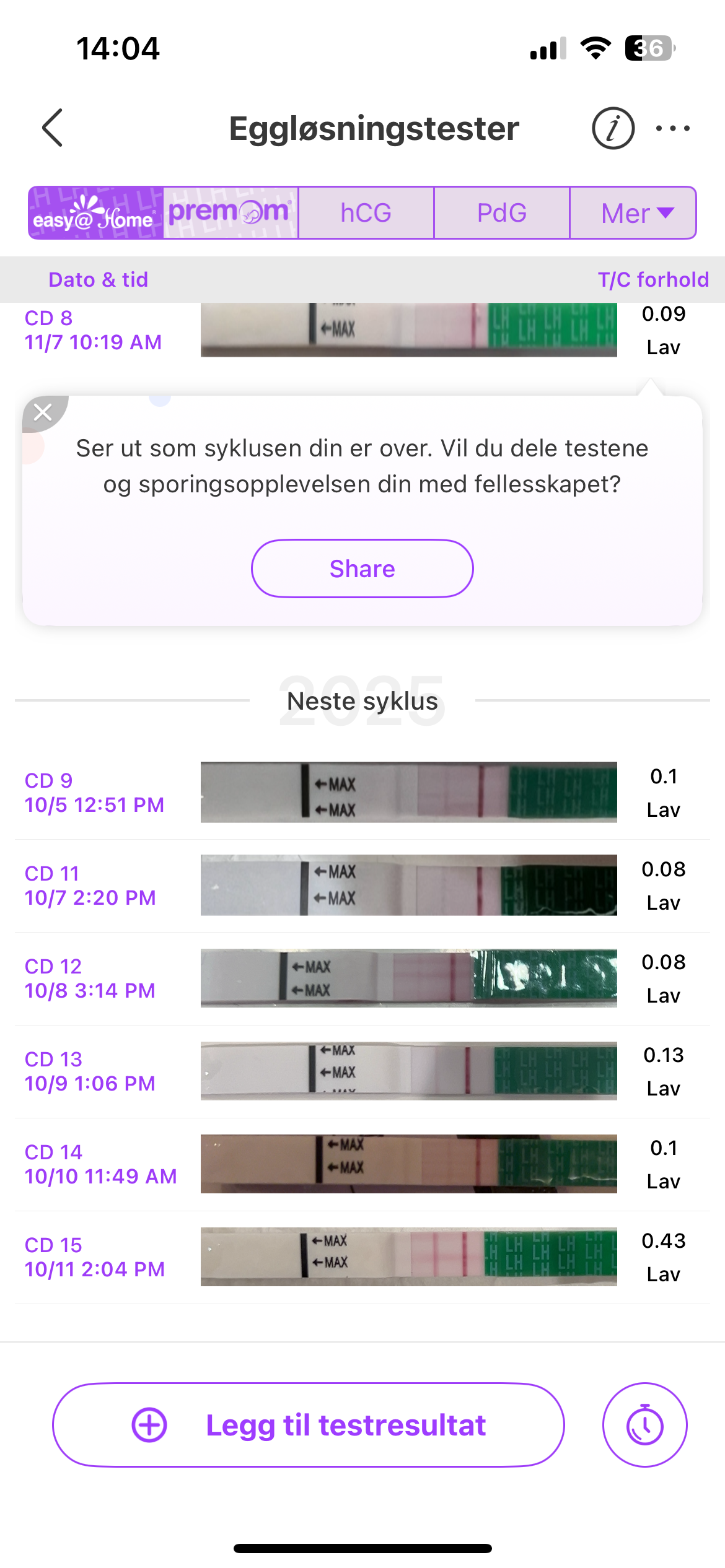Tap the Share button

[362, 568]
